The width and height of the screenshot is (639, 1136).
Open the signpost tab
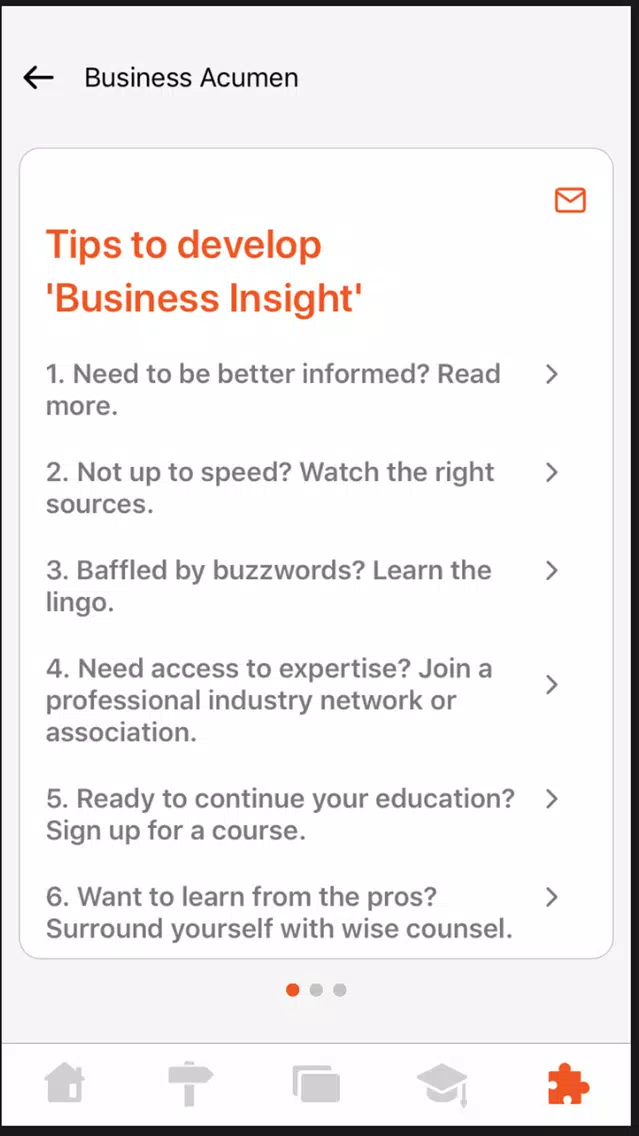click(x=191, y=1085)
